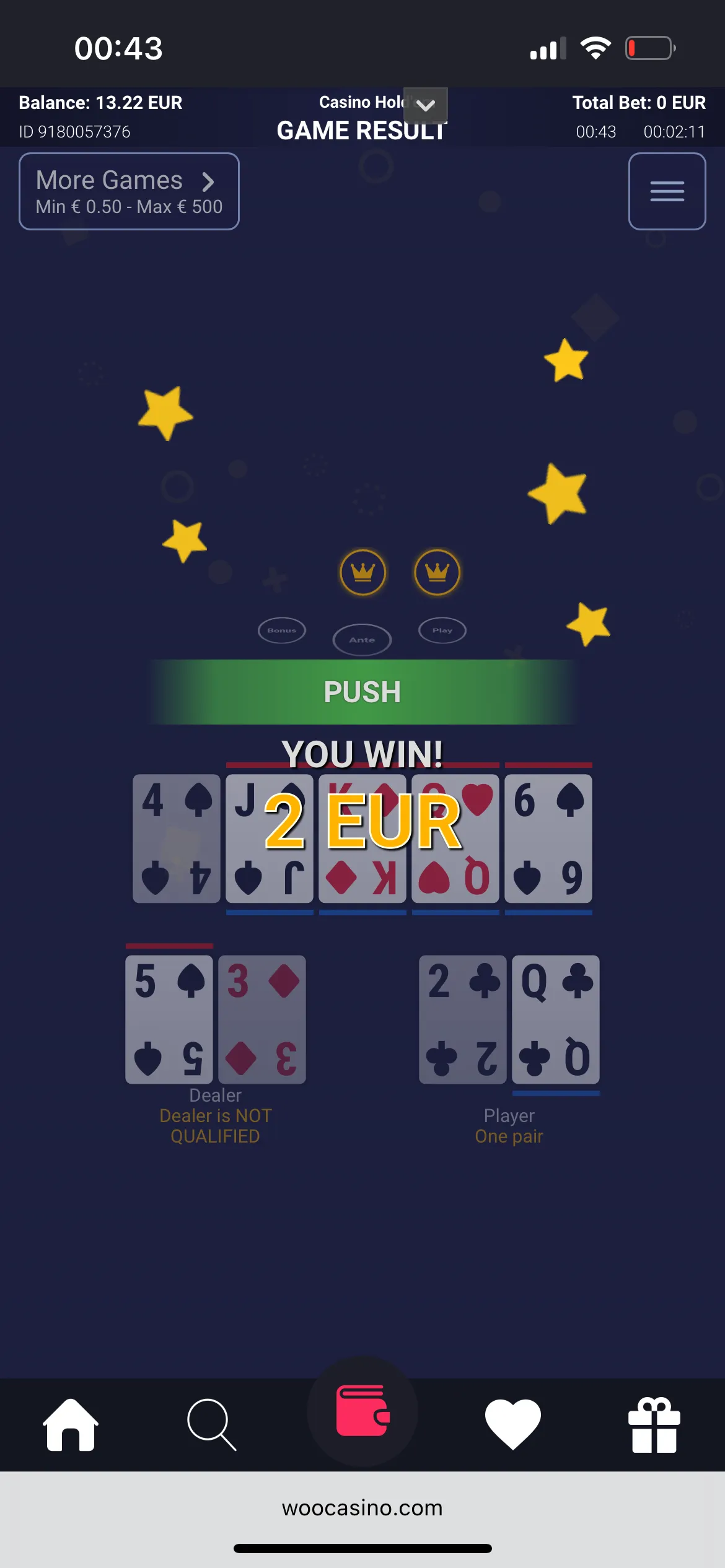
Task: Open the wallet button
Action: (x=362, y=1411)
